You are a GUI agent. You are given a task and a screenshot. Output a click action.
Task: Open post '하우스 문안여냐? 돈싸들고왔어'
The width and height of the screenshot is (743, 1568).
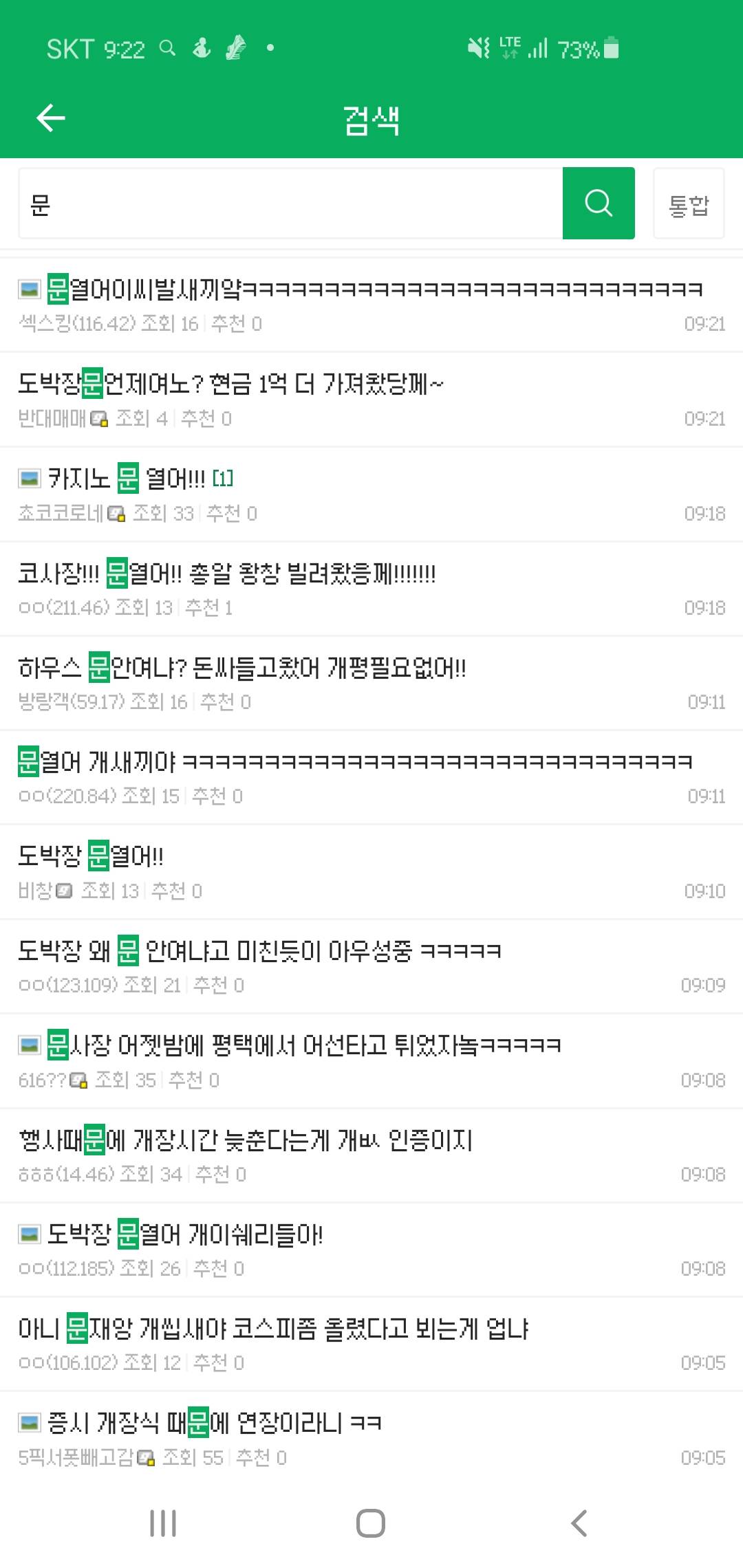point(242,667)
